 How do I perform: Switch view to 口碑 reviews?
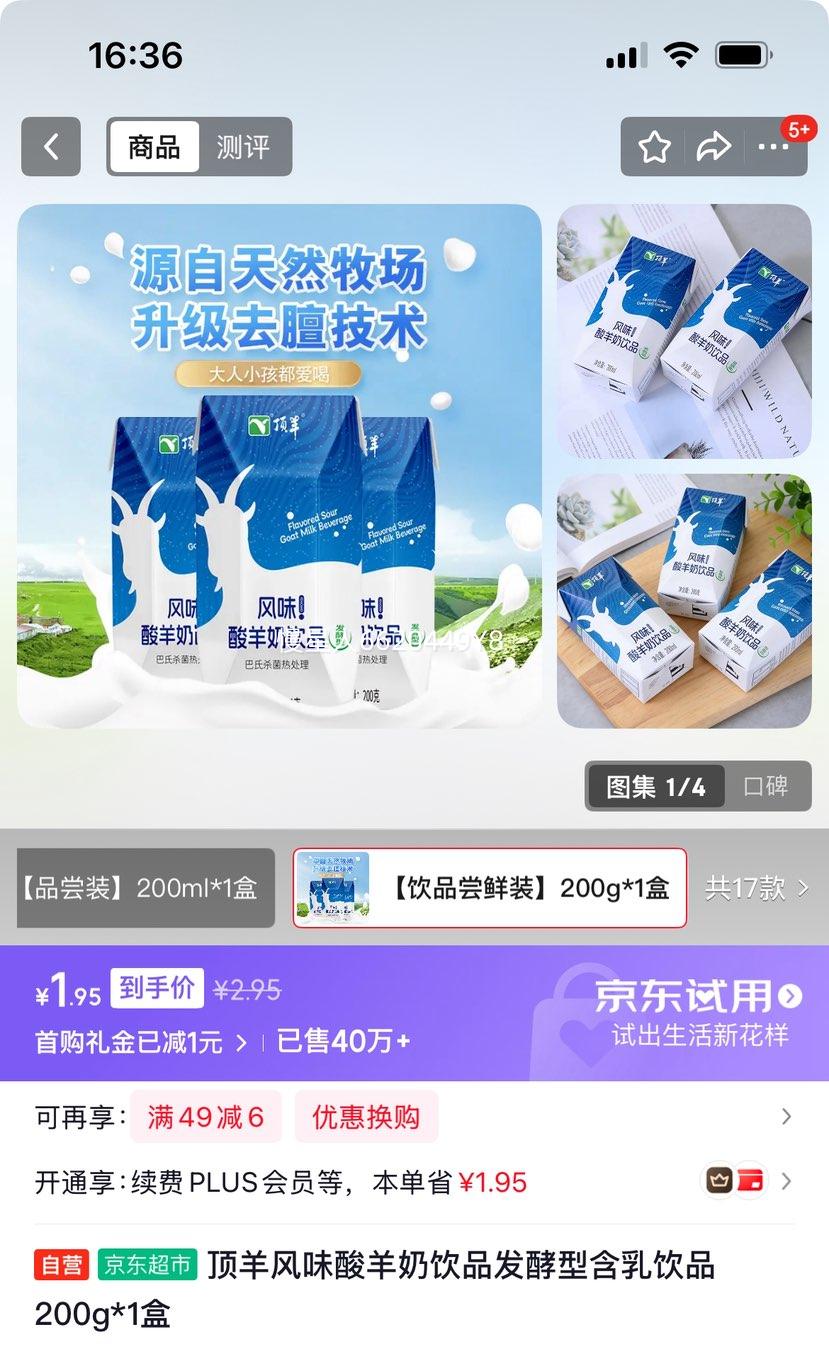click(766, 786)
